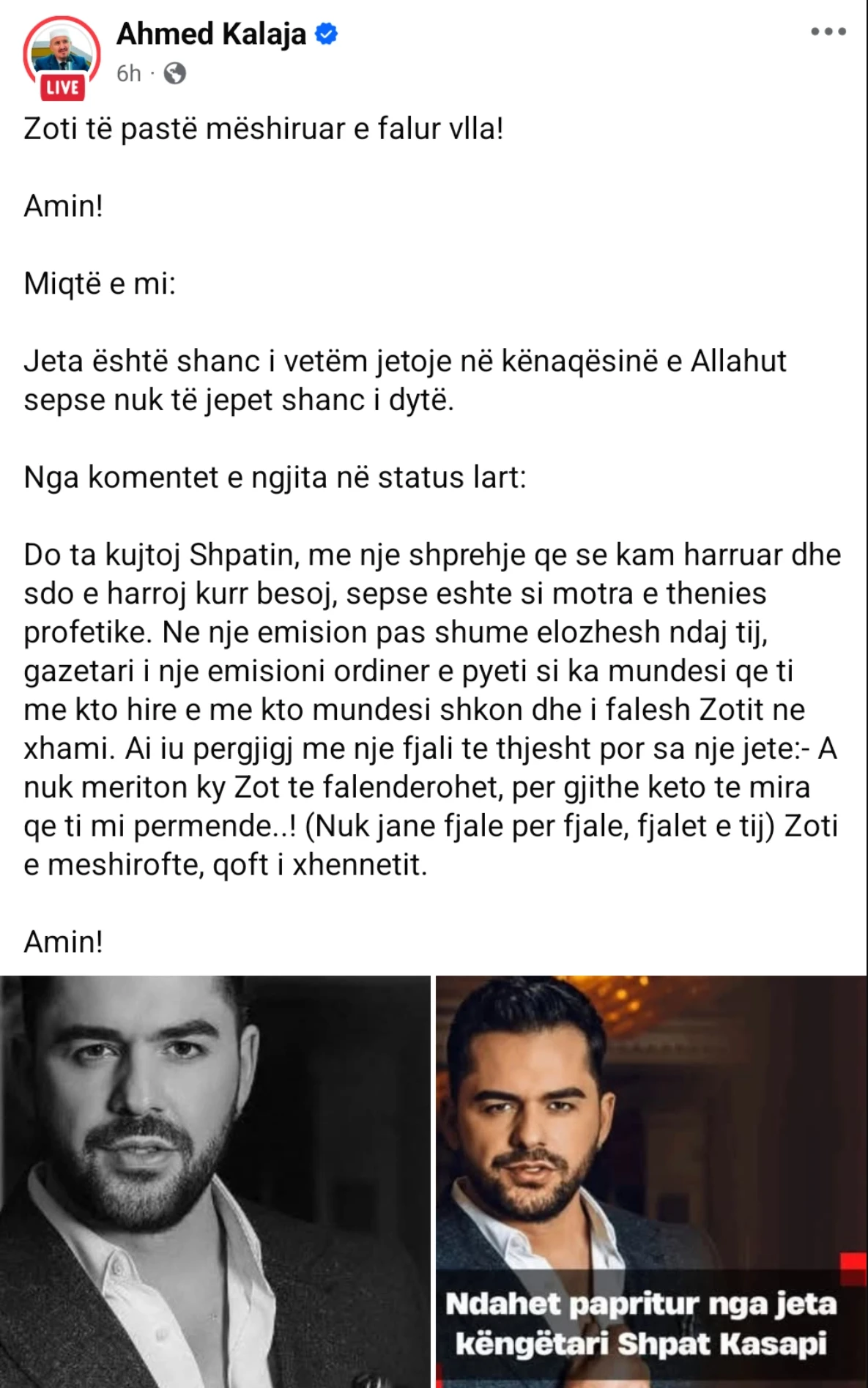Open Ahmed Kalaja's live profile picture
This screenshot has height=1388, width=868.
(x=62, y=54)
